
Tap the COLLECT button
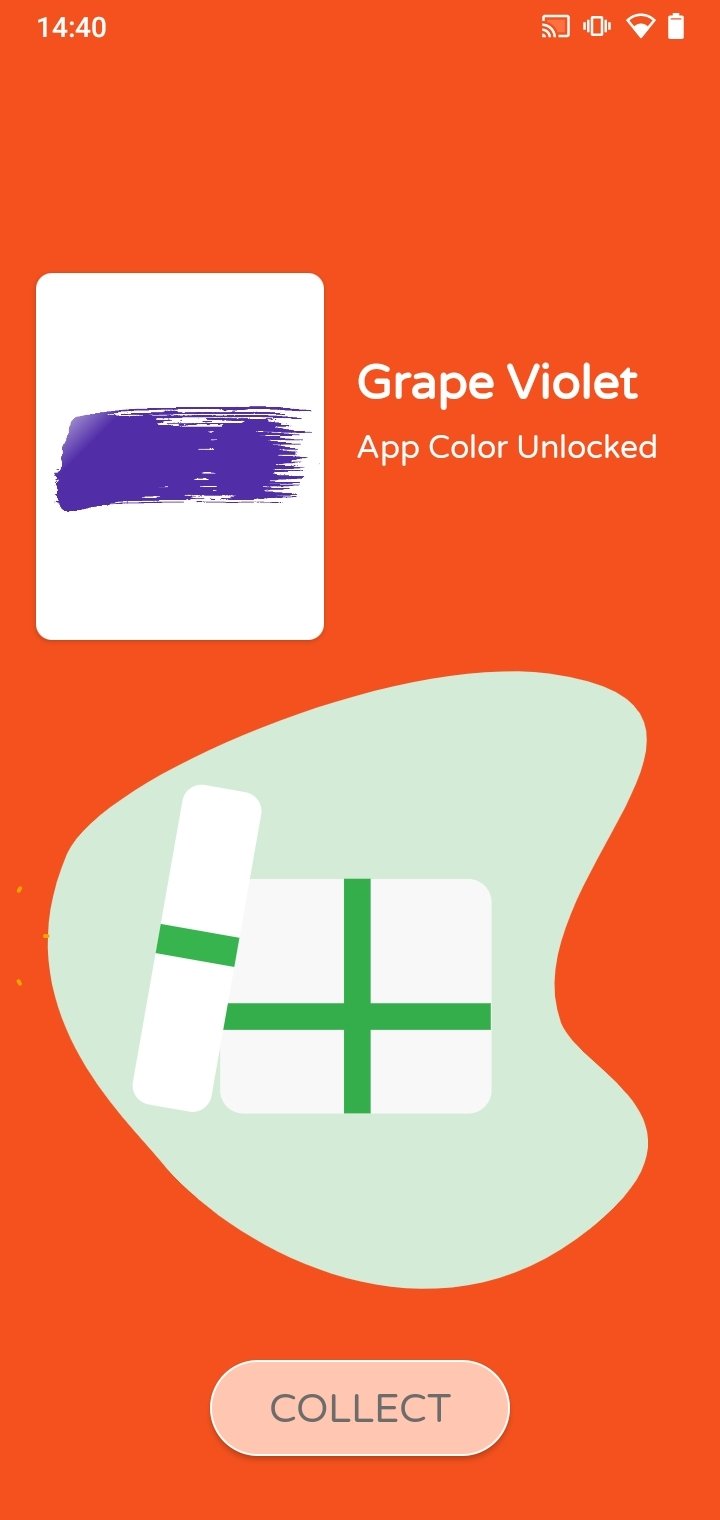coord(360,1408)
